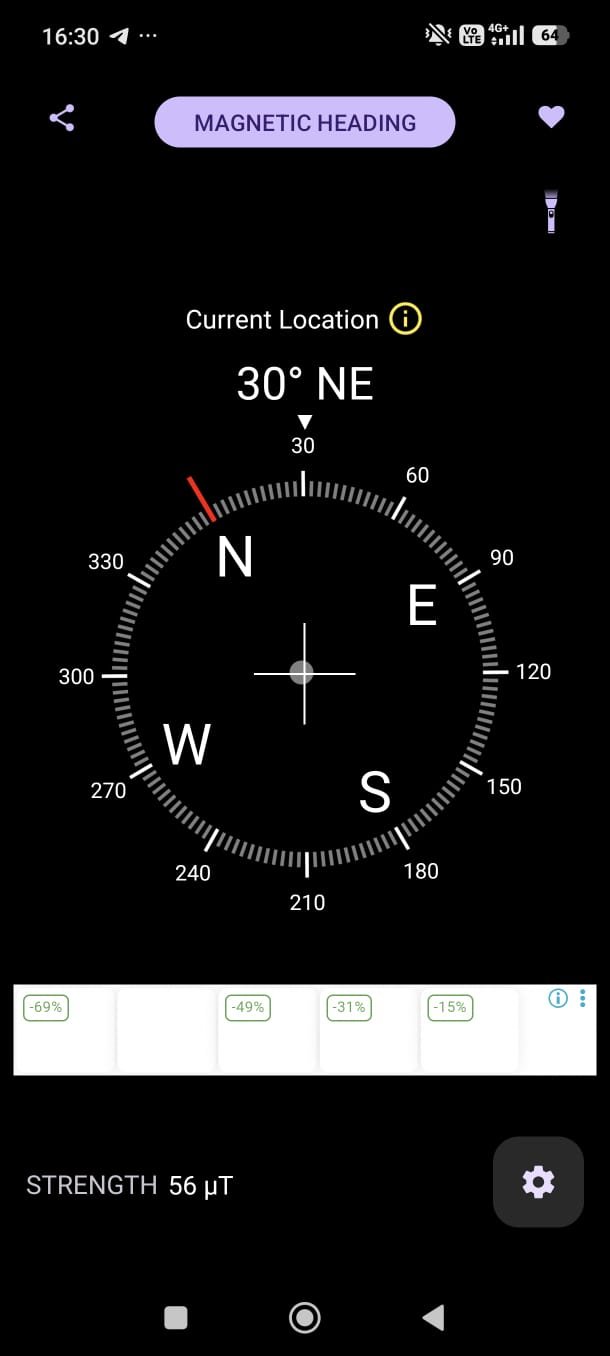Open the settings gear
The height and width of the screenshot is (1356, 610).
click(x=538, y=1182)
